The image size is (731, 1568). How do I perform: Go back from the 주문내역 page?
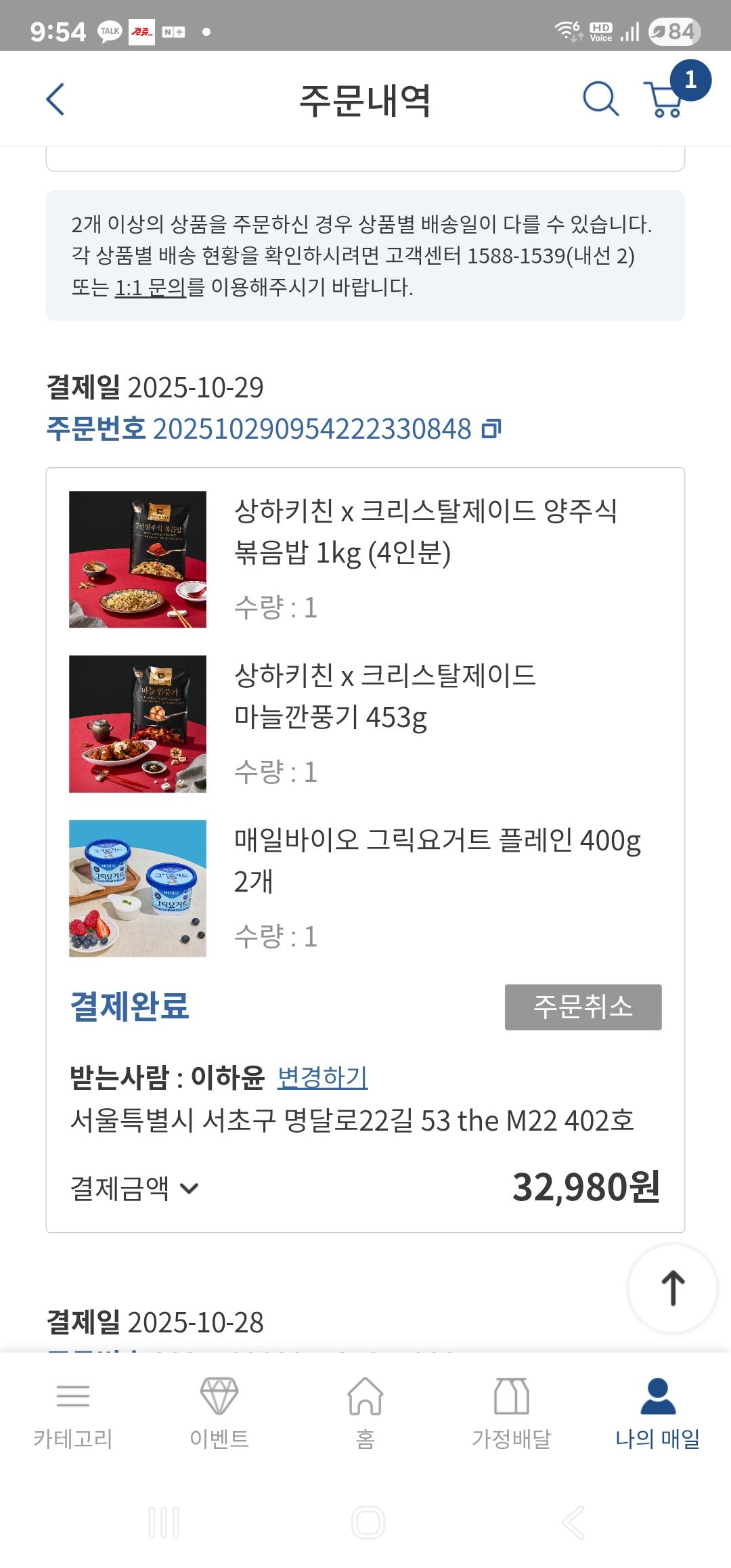click(x=56, y=100)
